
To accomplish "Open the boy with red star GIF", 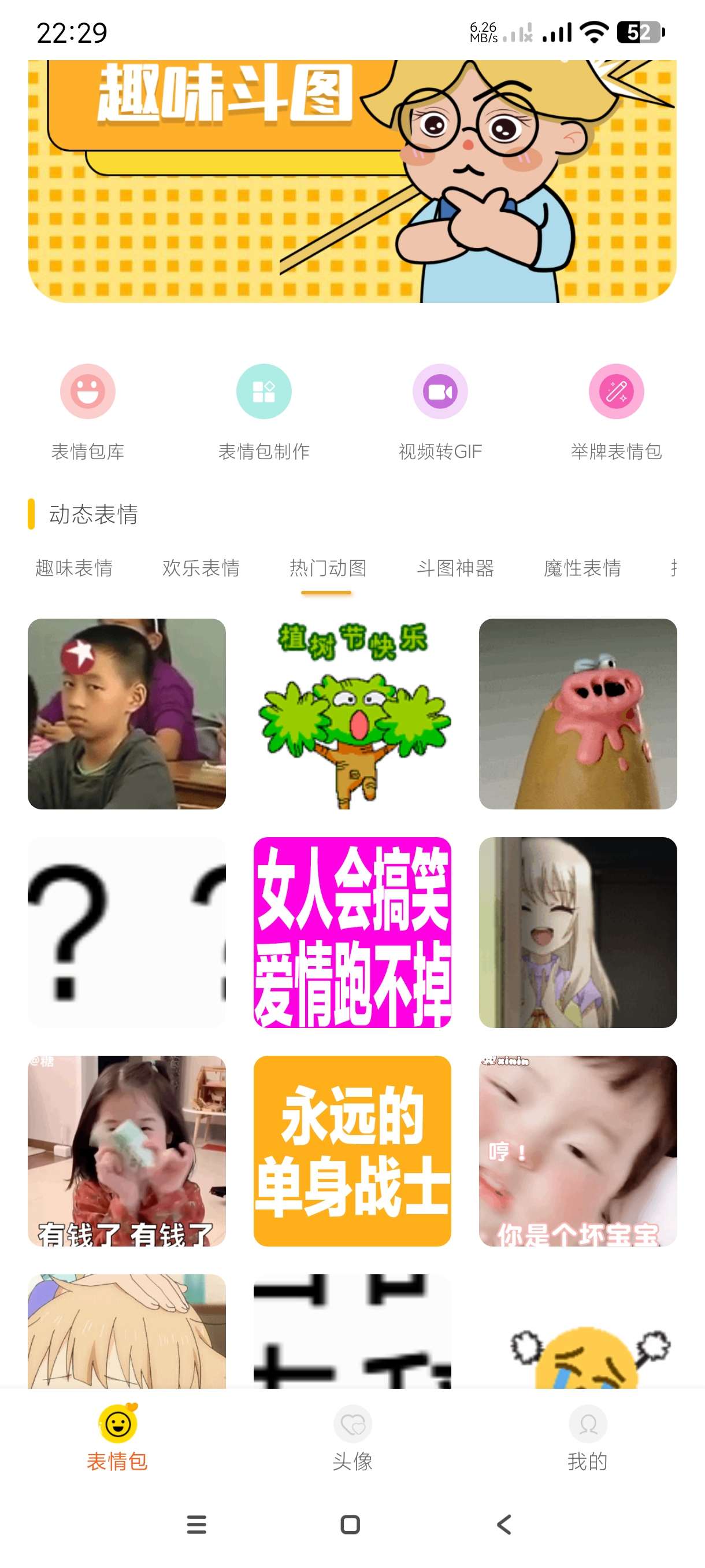I will pyautogui.click(x=127, y=714).
